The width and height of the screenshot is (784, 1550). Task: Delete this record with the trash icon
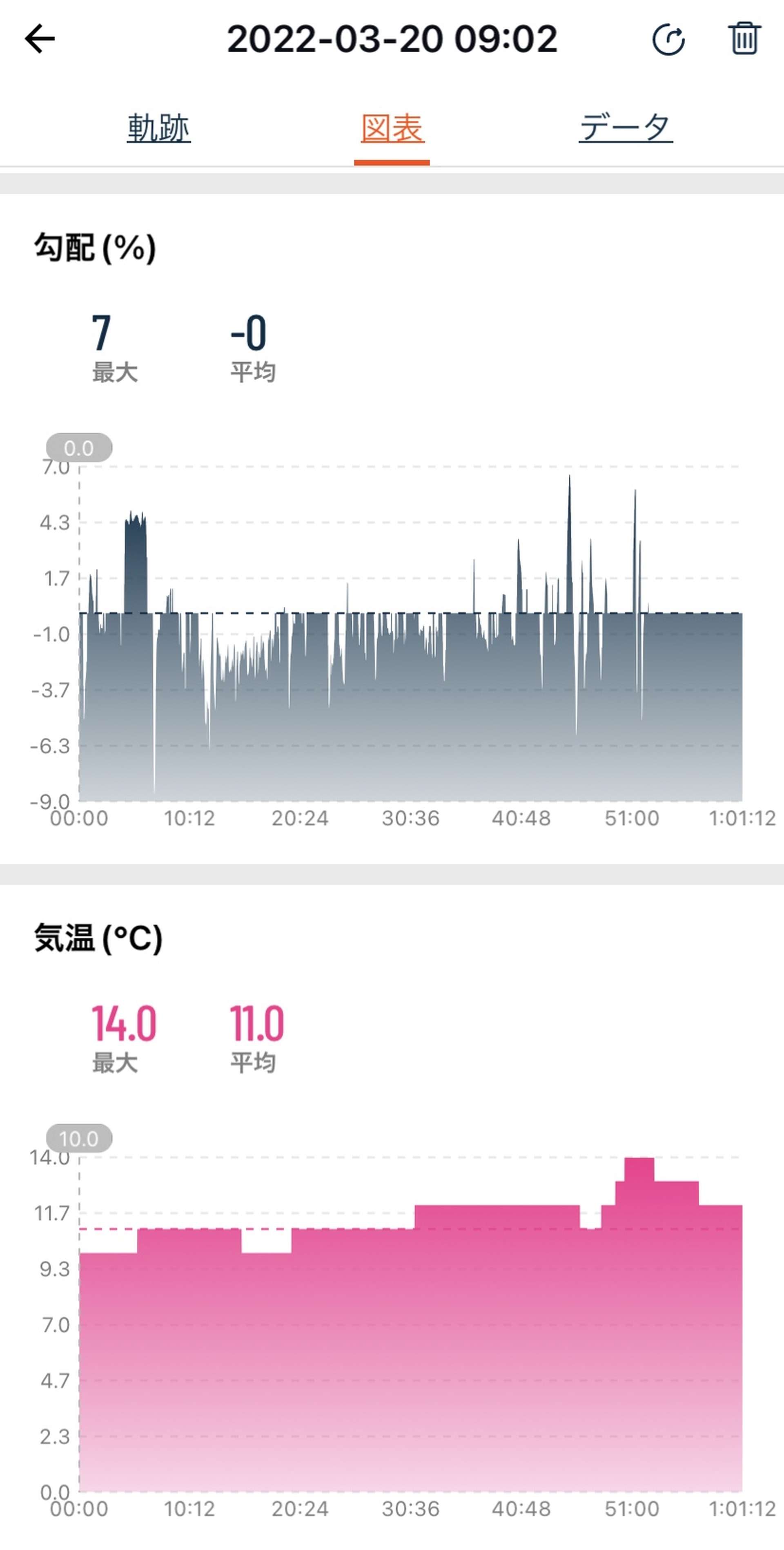pyautogui.click(x=744, y=38)
